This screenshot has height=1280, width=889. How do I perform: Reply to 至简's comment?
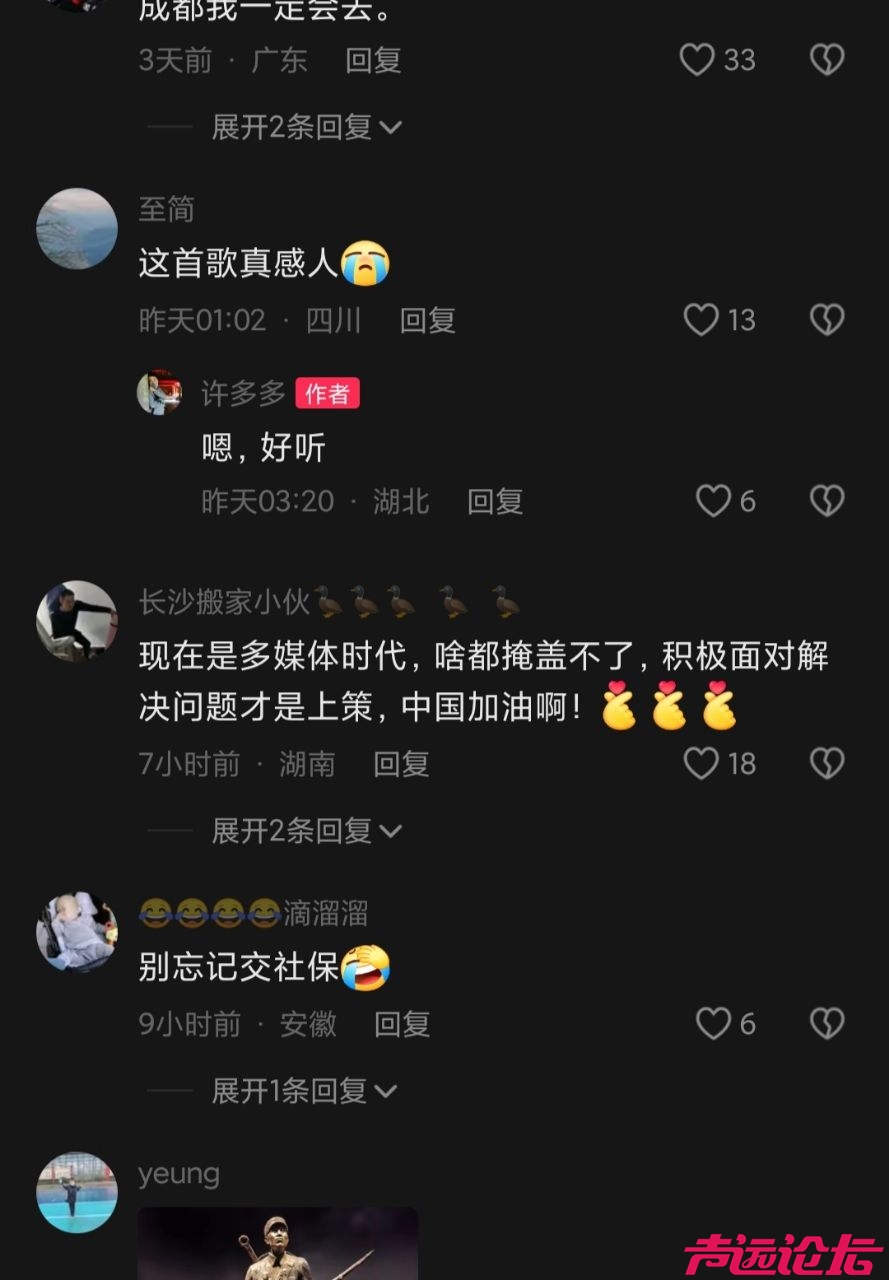click(427, 320)
